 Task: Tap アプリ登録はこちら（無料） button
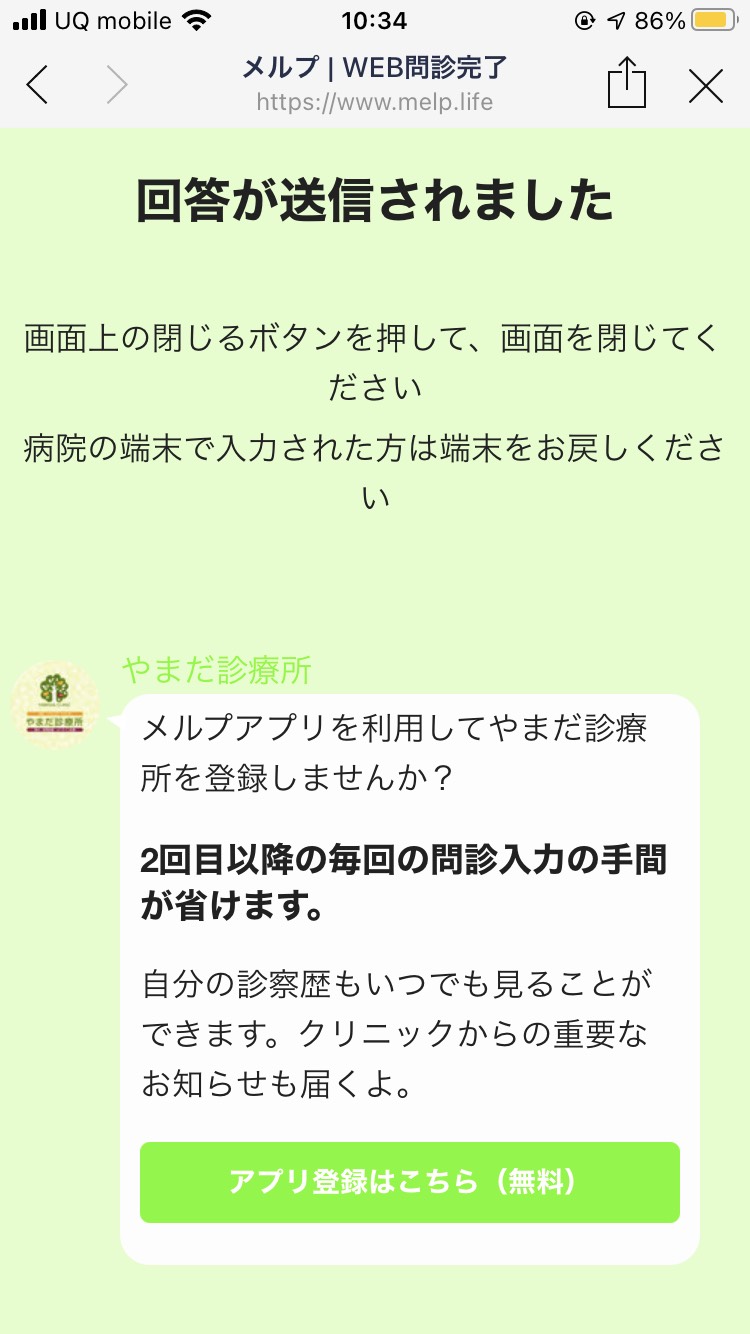click(410, 1182)
